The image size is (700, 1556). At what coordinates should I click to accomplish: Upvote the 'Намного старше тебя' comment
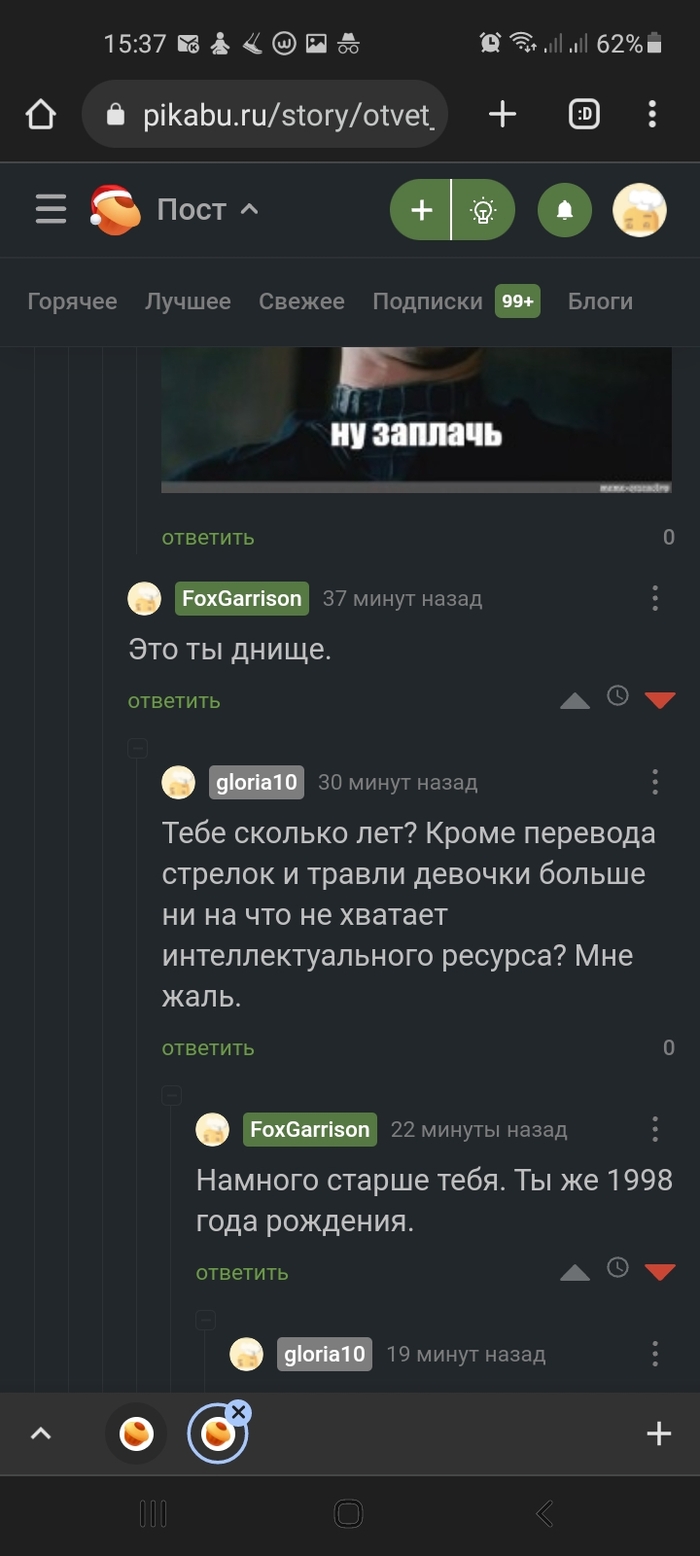575,1272
